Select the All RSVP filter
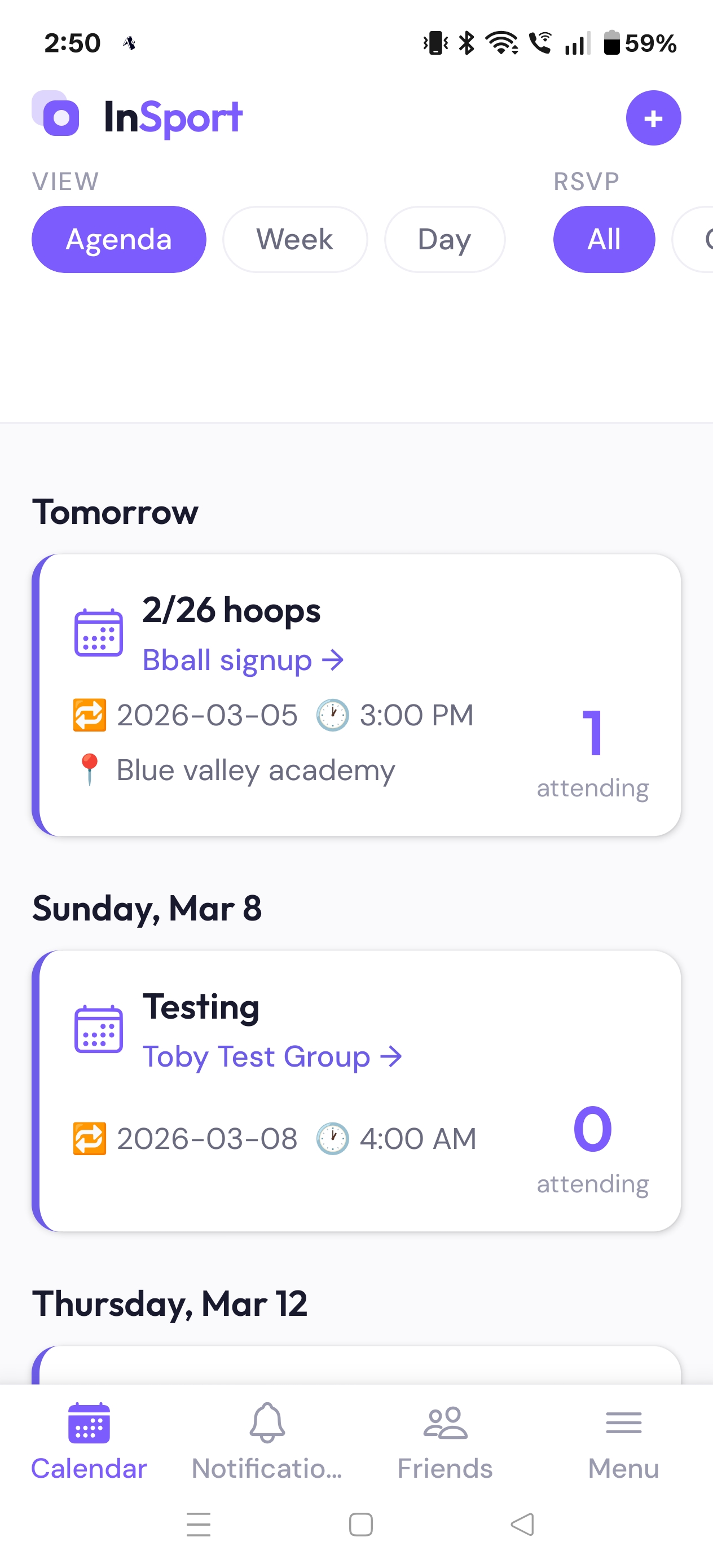This screenshot has height=1568, width=713. click(604, 239)
